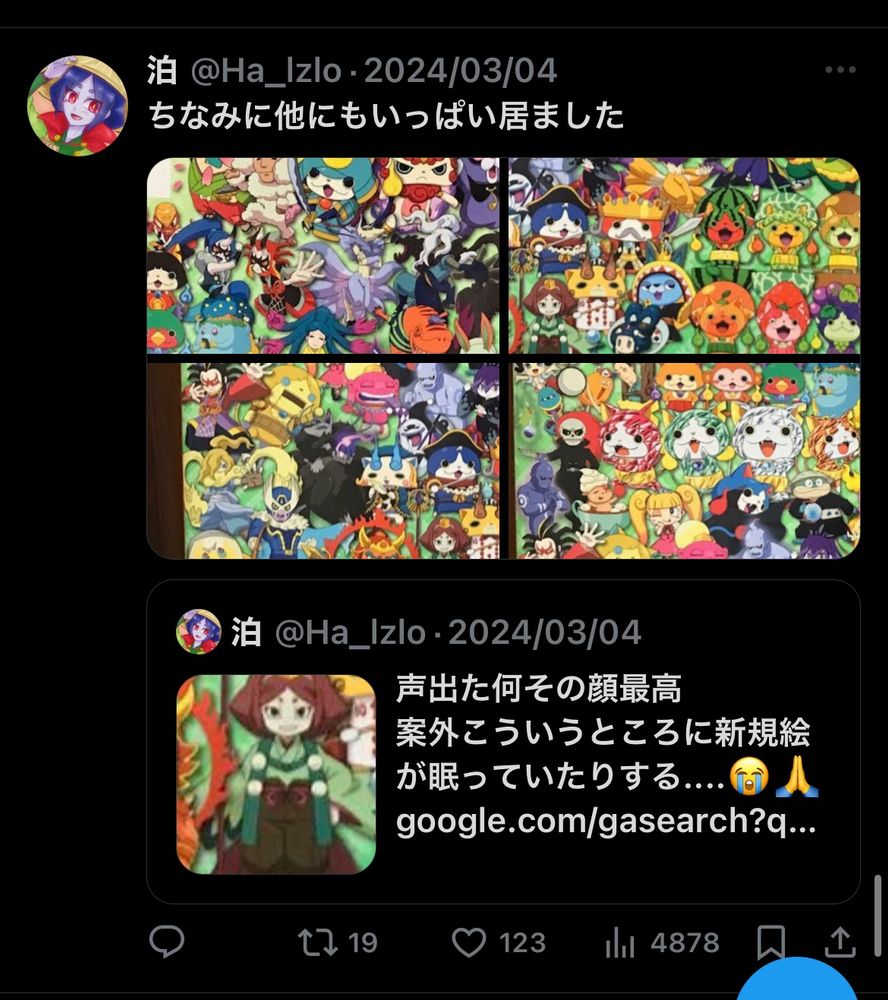This screenshot has height=1000, width=888.
Task: Share this post
Action: point(841,941)
